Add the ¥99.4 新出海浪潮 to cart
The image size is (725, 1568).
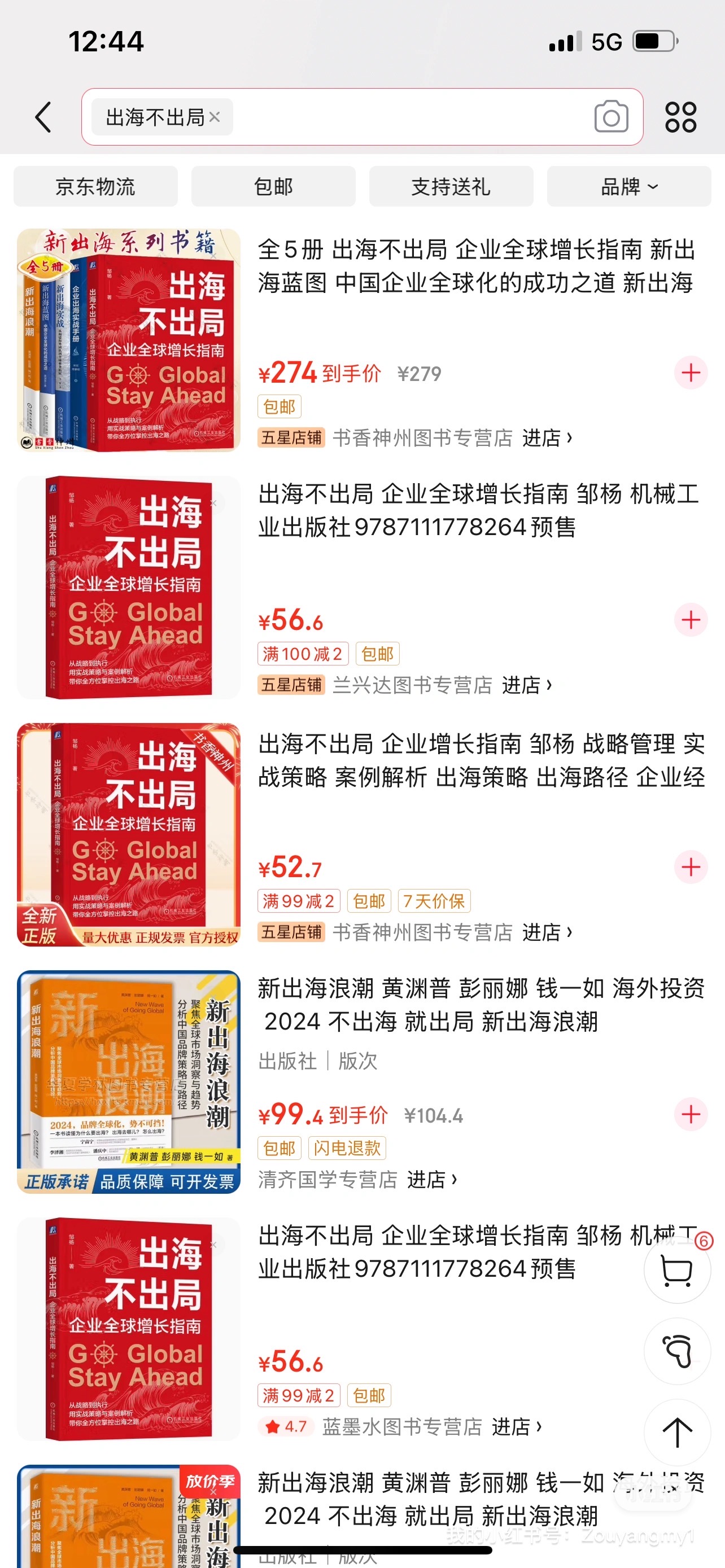click(x=691, y=1114)
